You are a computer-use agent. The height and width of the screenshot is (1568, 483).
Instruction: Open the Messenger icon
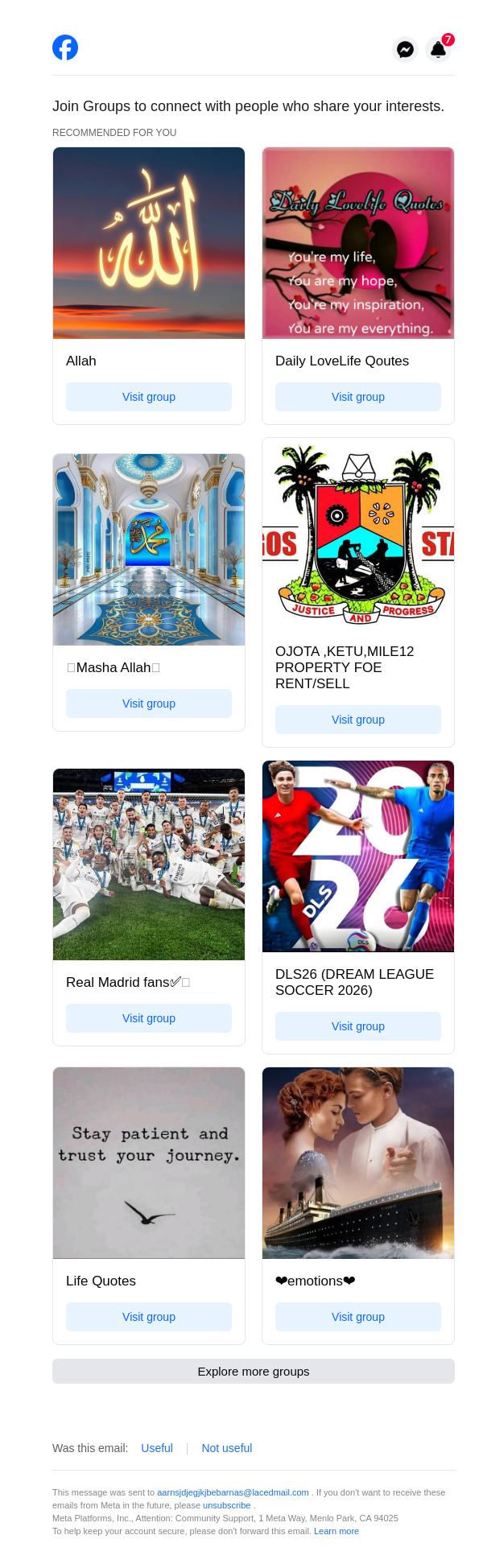click(x=406, y=49)
